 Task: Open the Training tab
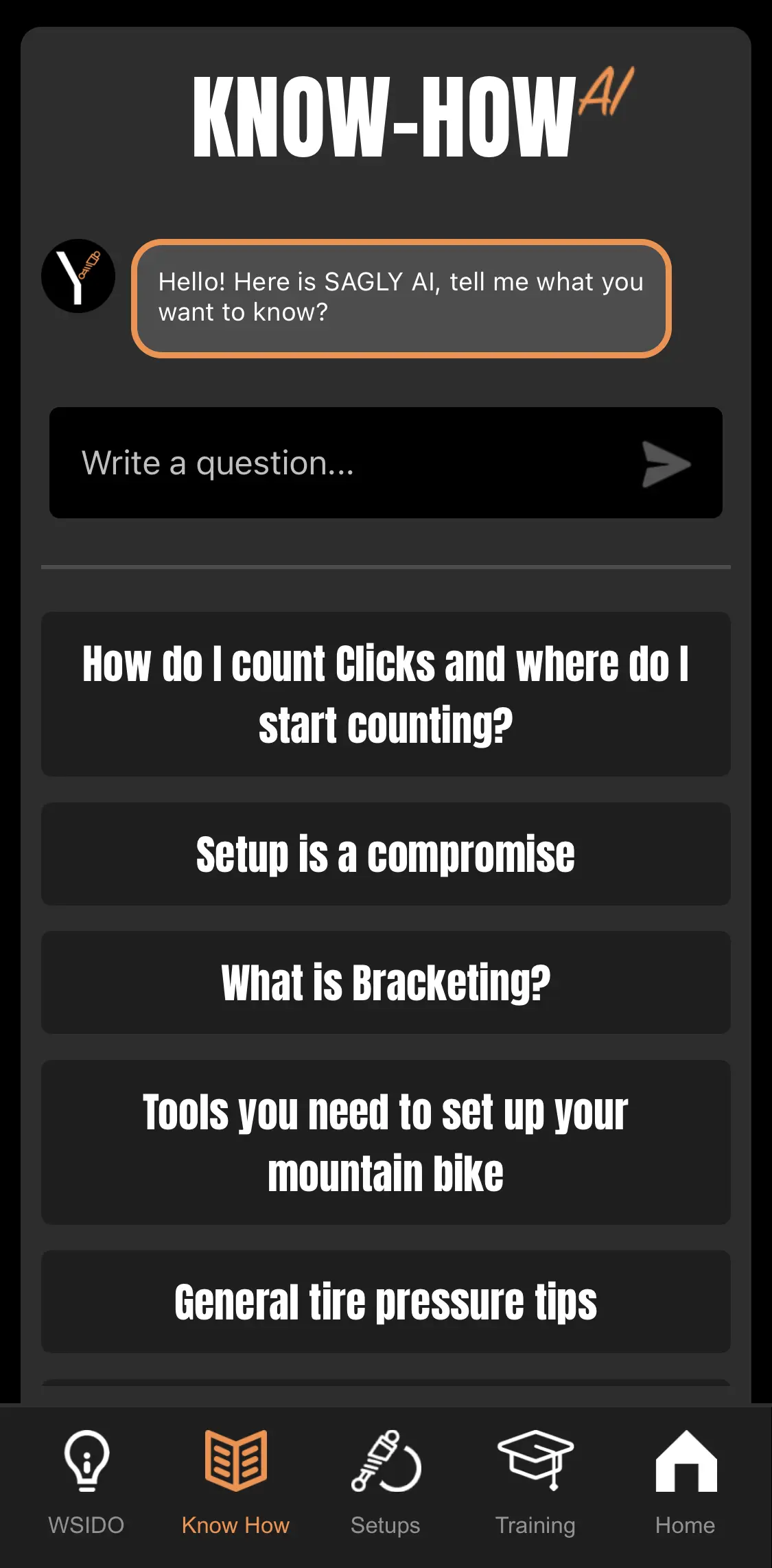coord(535,1483)
